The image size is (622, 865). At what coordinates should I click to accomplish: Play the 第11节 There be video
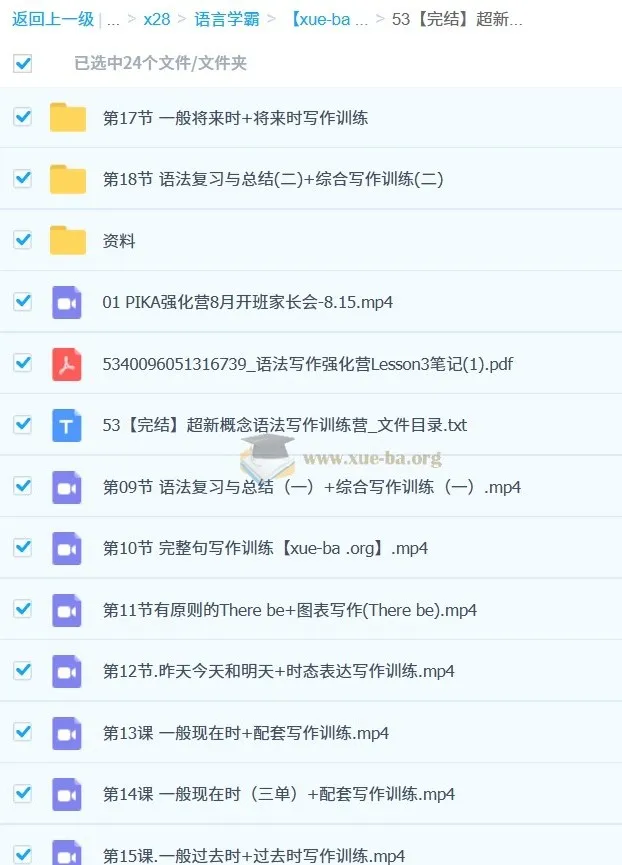[x=289, y=610]
